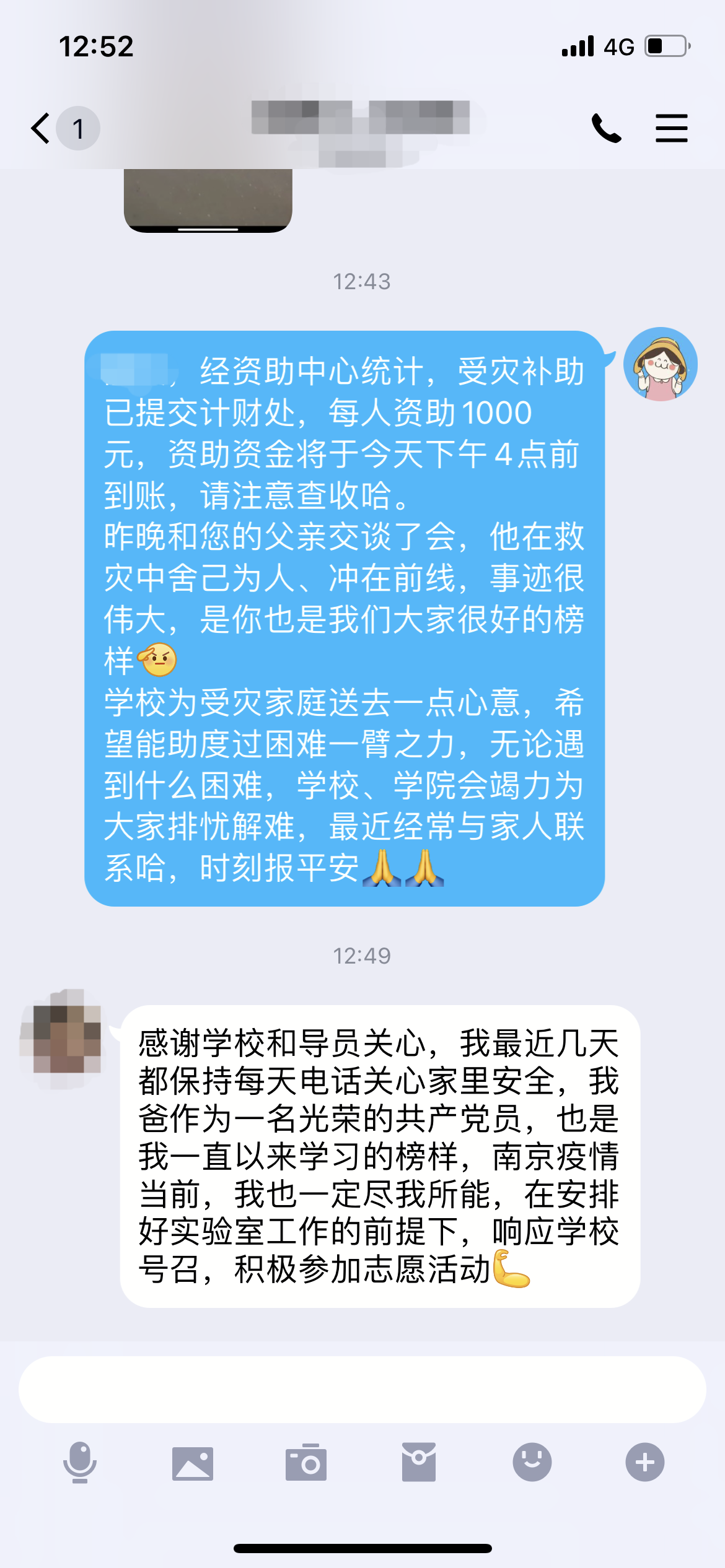The image size is (725, 1568).
Task: Record a voice message with the microphone
Action: [x=80, y=1462]
